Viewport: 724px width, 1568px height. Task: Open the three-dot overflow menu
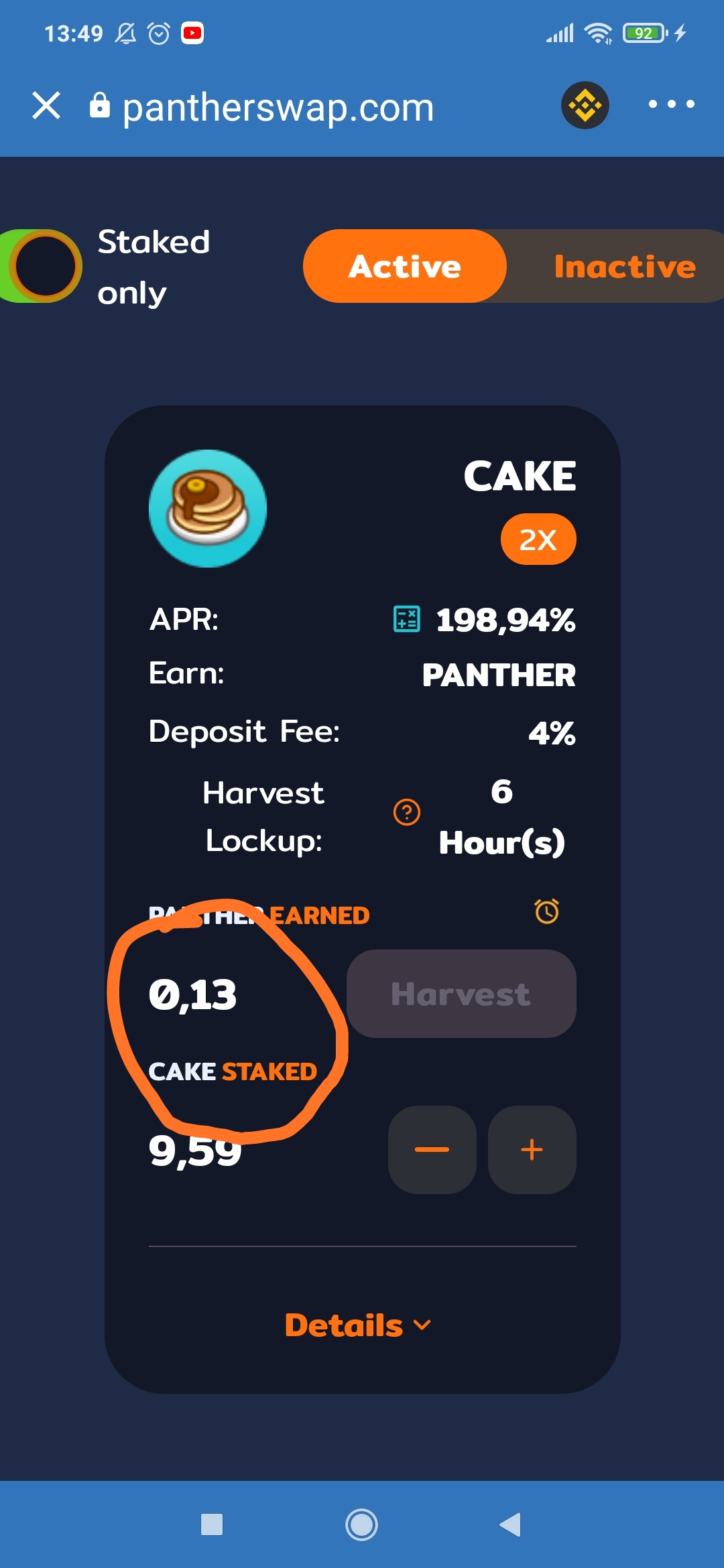[671, 104]
